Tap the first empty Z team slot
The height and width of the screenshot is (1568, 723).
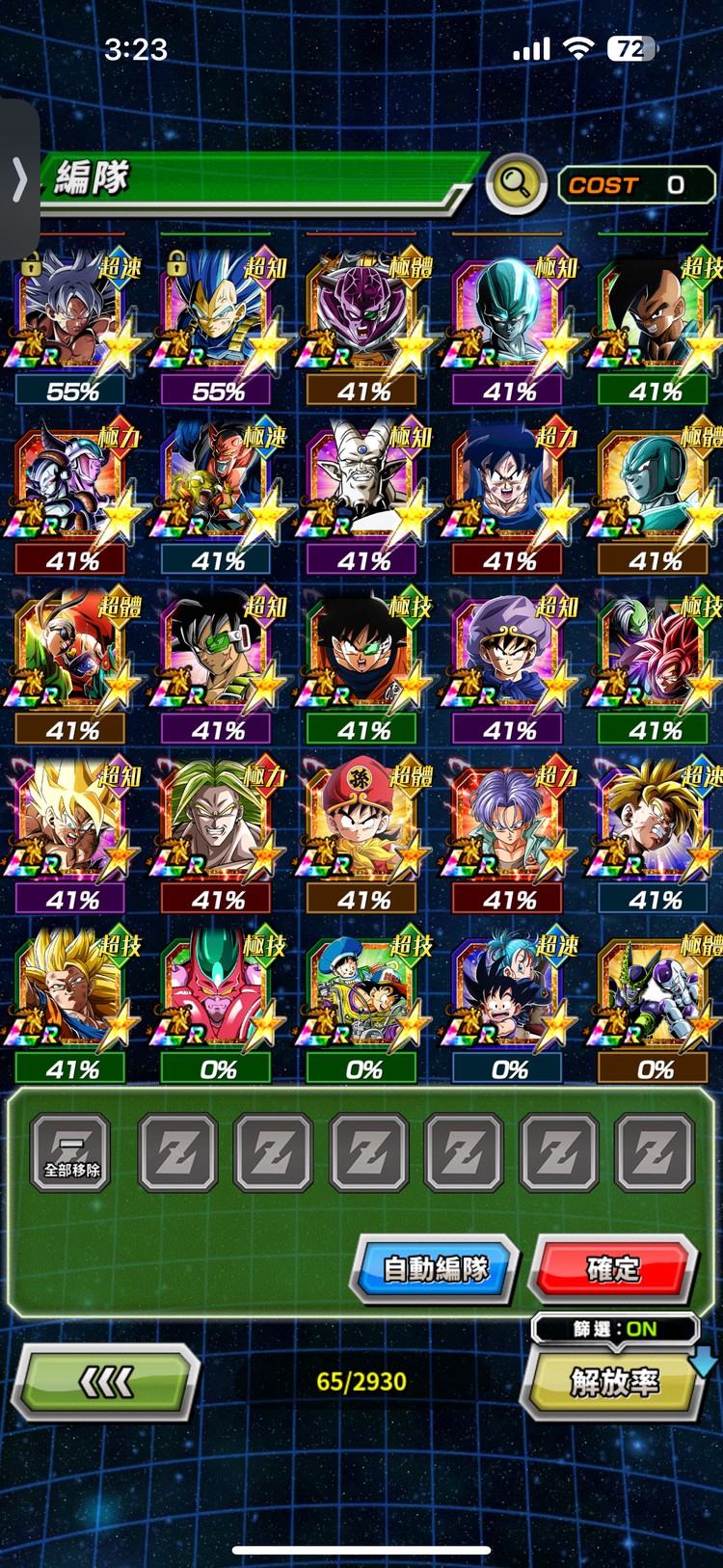[177, 1152]
